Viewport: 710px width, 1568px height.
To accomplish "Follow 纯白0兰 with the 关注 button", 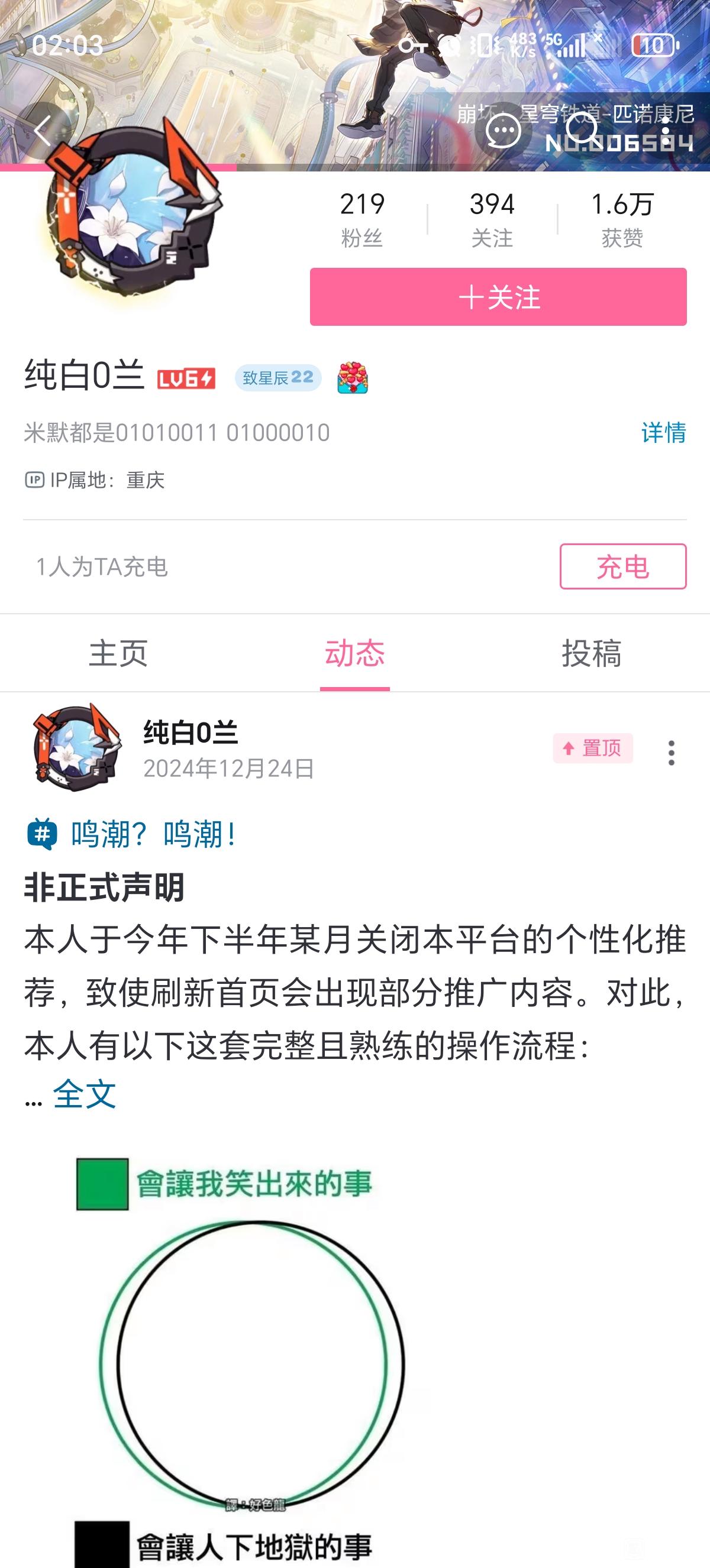I will pos(498,297).
